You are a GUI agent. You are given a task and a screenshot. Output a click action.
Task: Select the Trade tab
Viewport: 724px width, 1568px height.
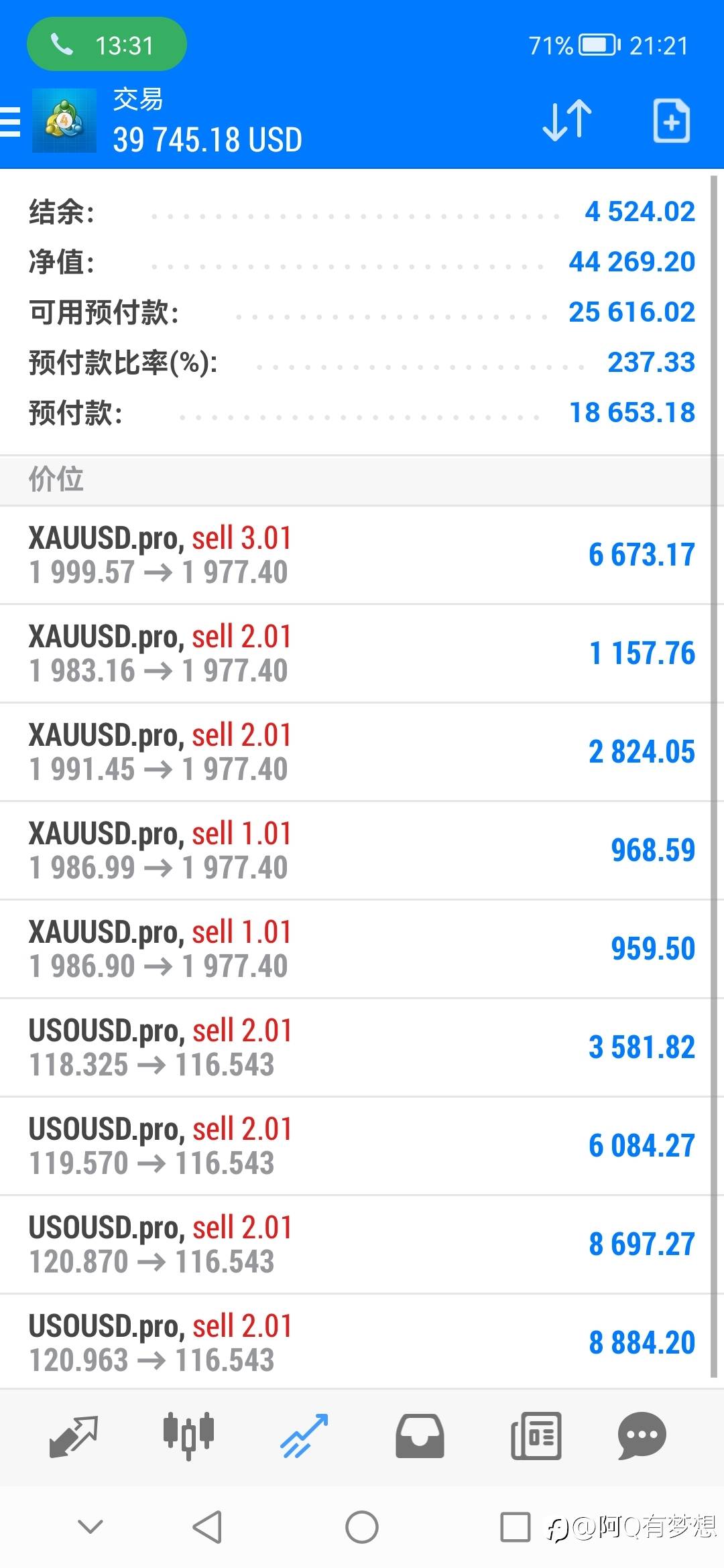304,1437
